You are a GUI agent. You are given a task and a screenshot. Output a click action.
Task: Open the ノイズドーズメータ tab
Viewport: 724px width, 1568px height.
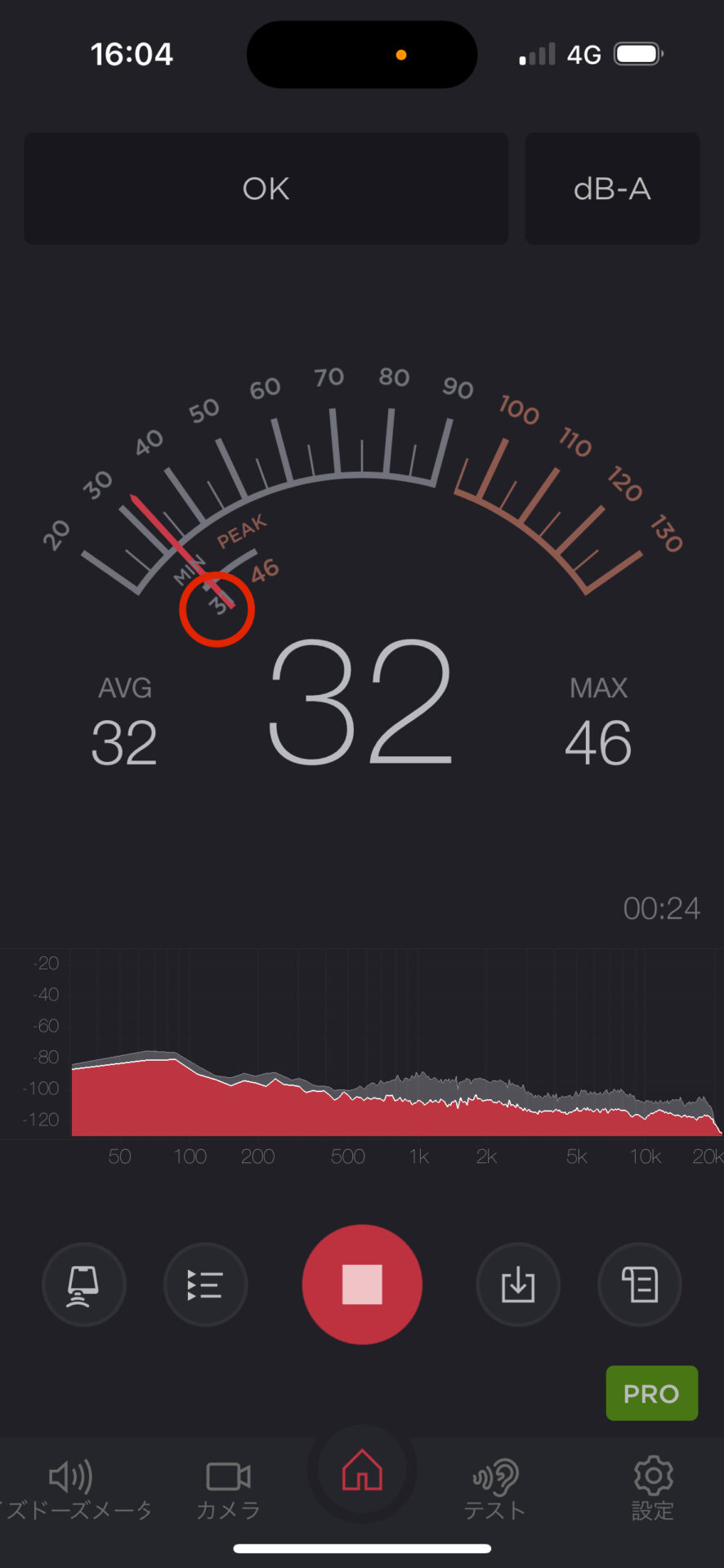coord(74,1490)
